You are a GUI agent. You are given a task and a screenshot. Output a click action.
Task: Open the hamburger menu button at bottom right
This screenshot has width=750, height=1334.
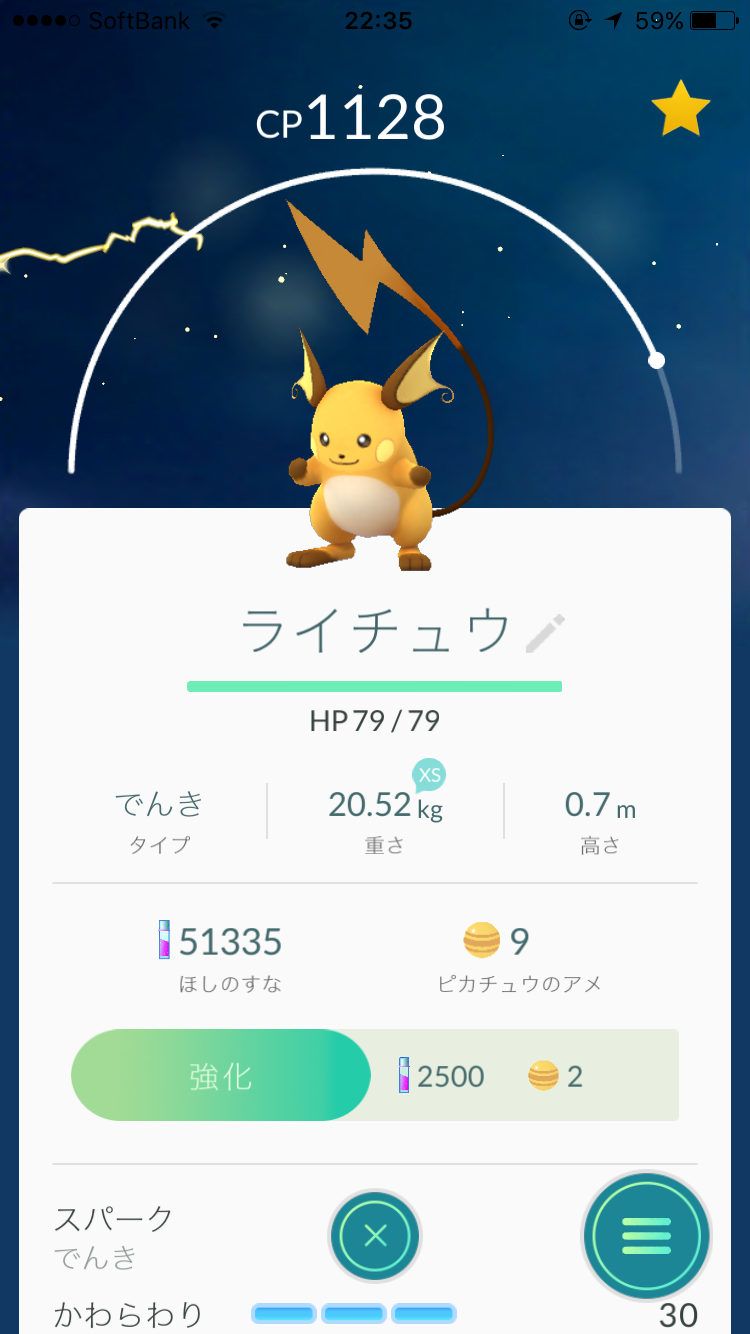646,1236
